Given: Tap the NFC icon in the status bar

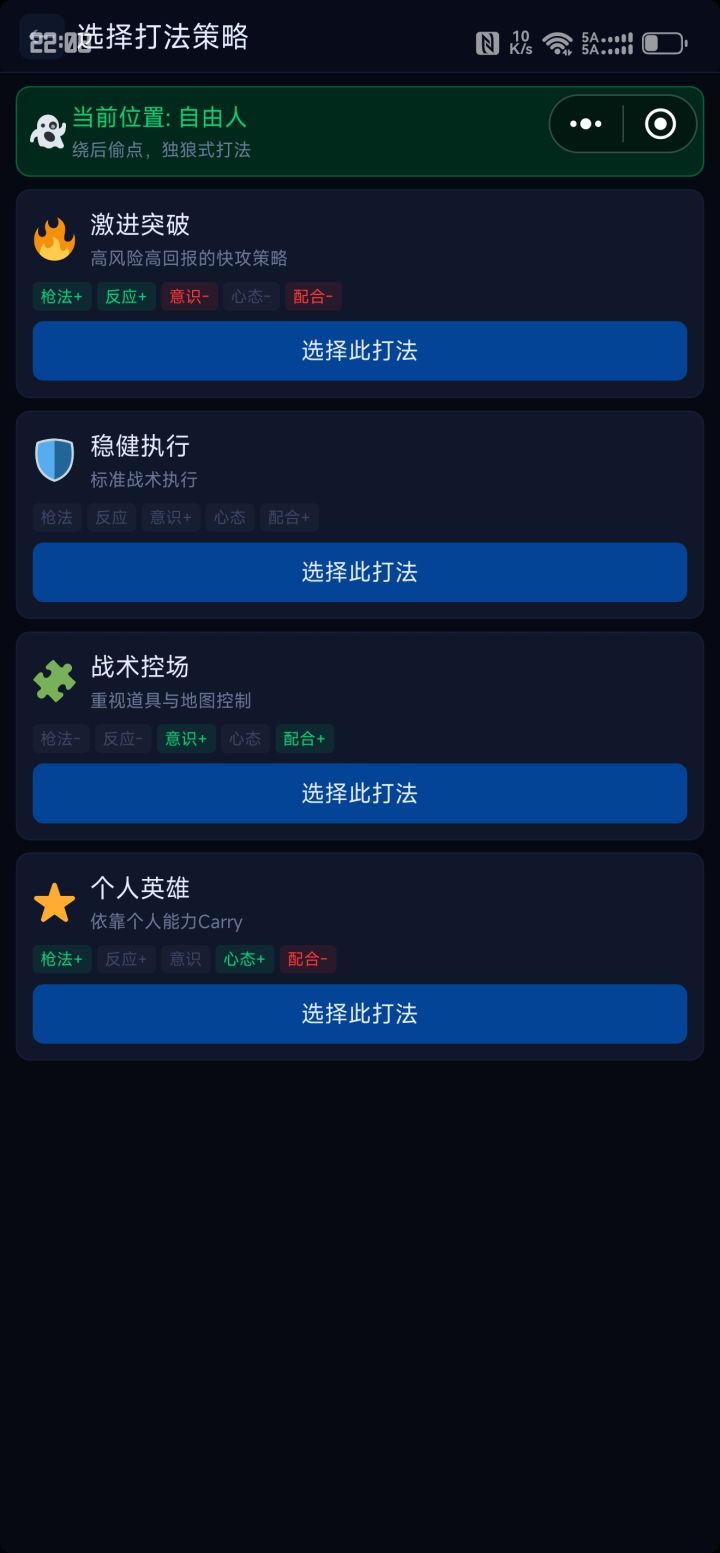Looking at the screenshot, I should click(487, 42).
